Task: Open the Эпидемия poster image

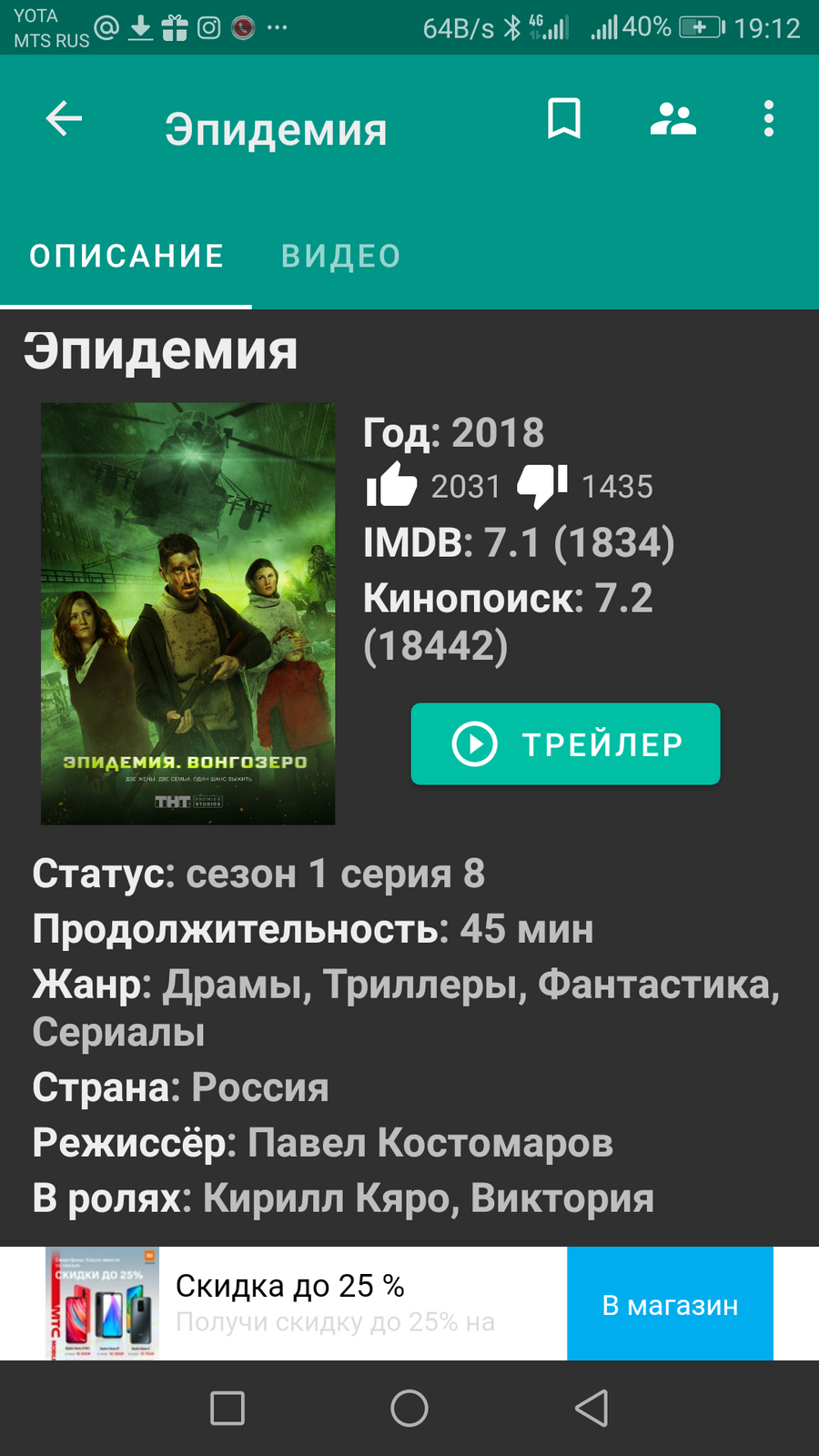Action: (x=187, y=614)
